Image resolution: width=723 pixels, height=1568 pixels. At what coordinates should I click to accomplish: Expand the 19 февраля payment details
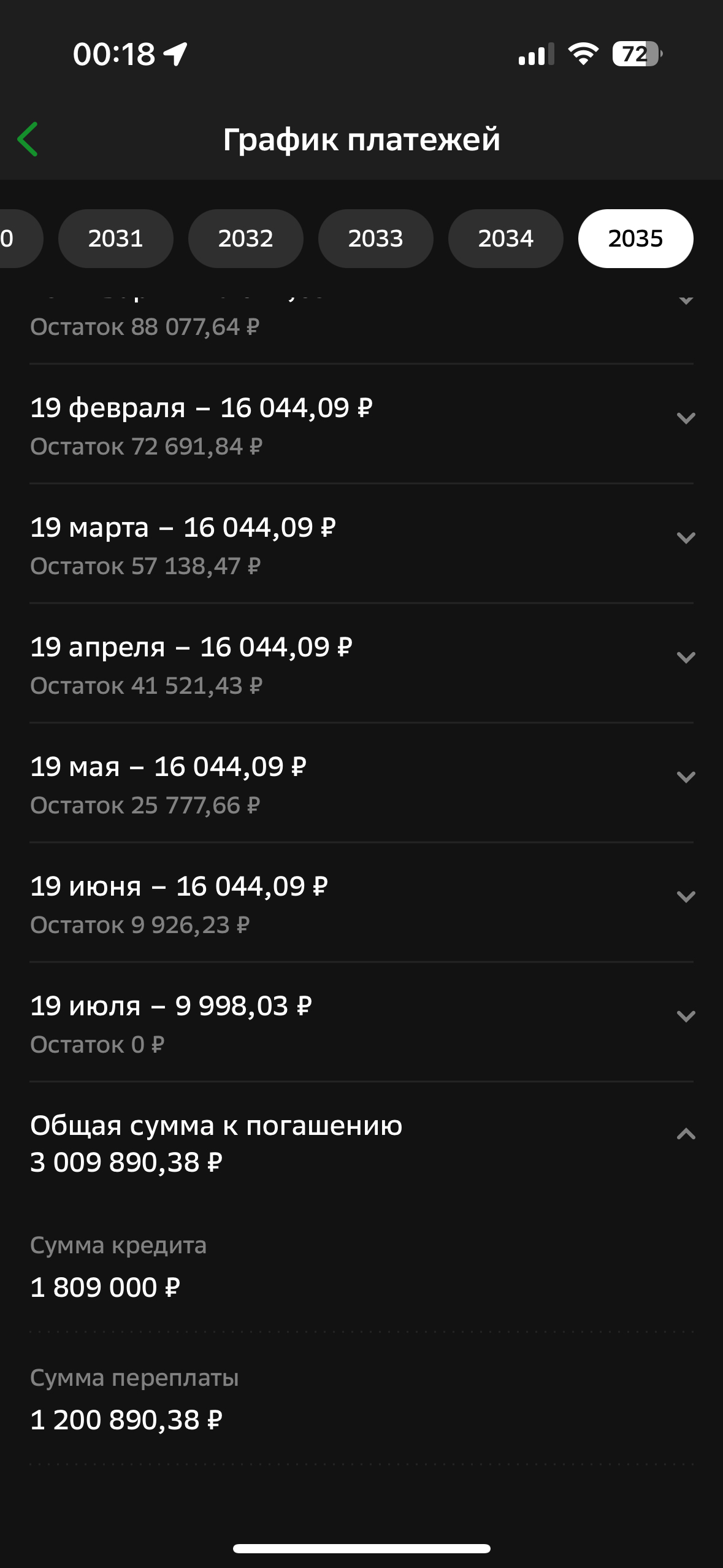(x=685, y=418)
